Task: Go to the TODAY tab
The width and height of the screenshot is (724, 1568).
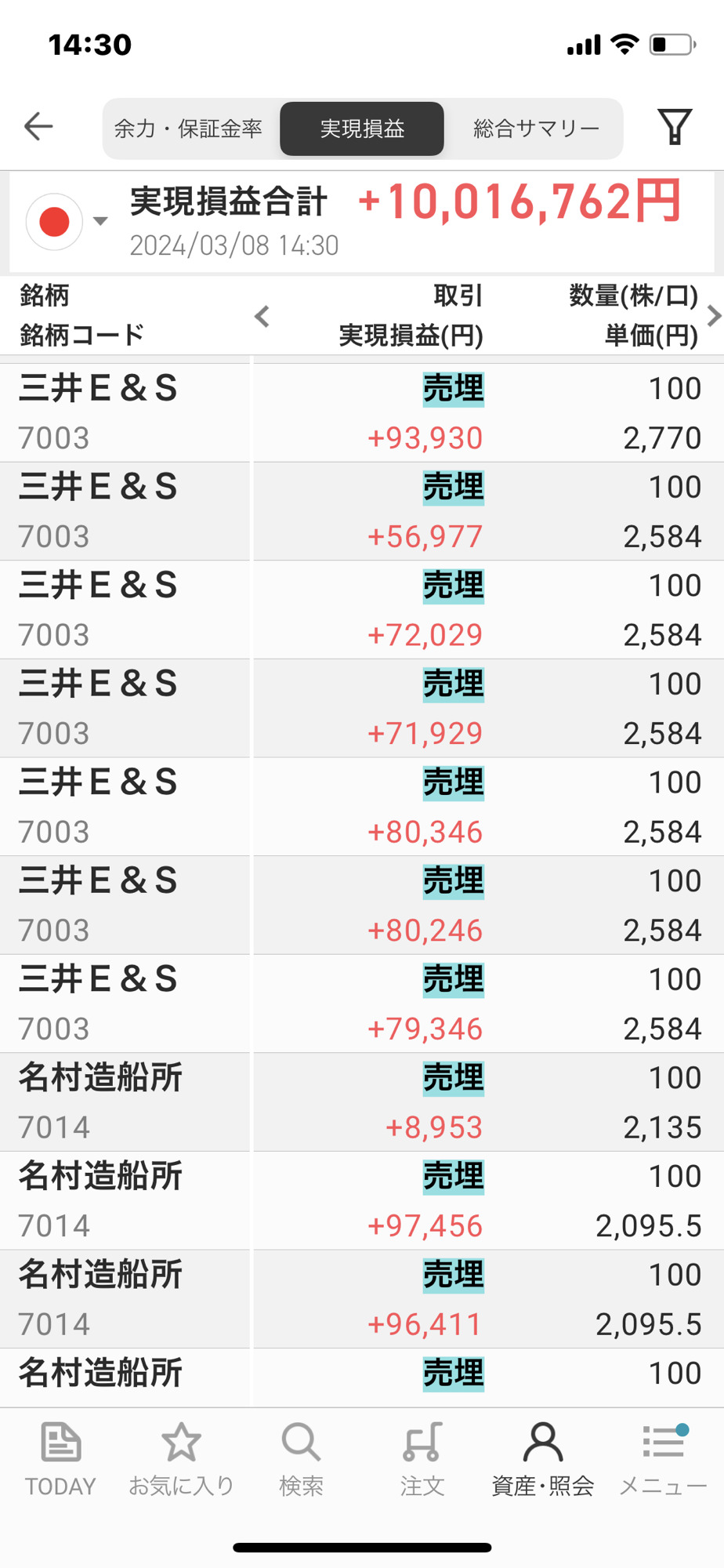Action: pos(60,1460)
